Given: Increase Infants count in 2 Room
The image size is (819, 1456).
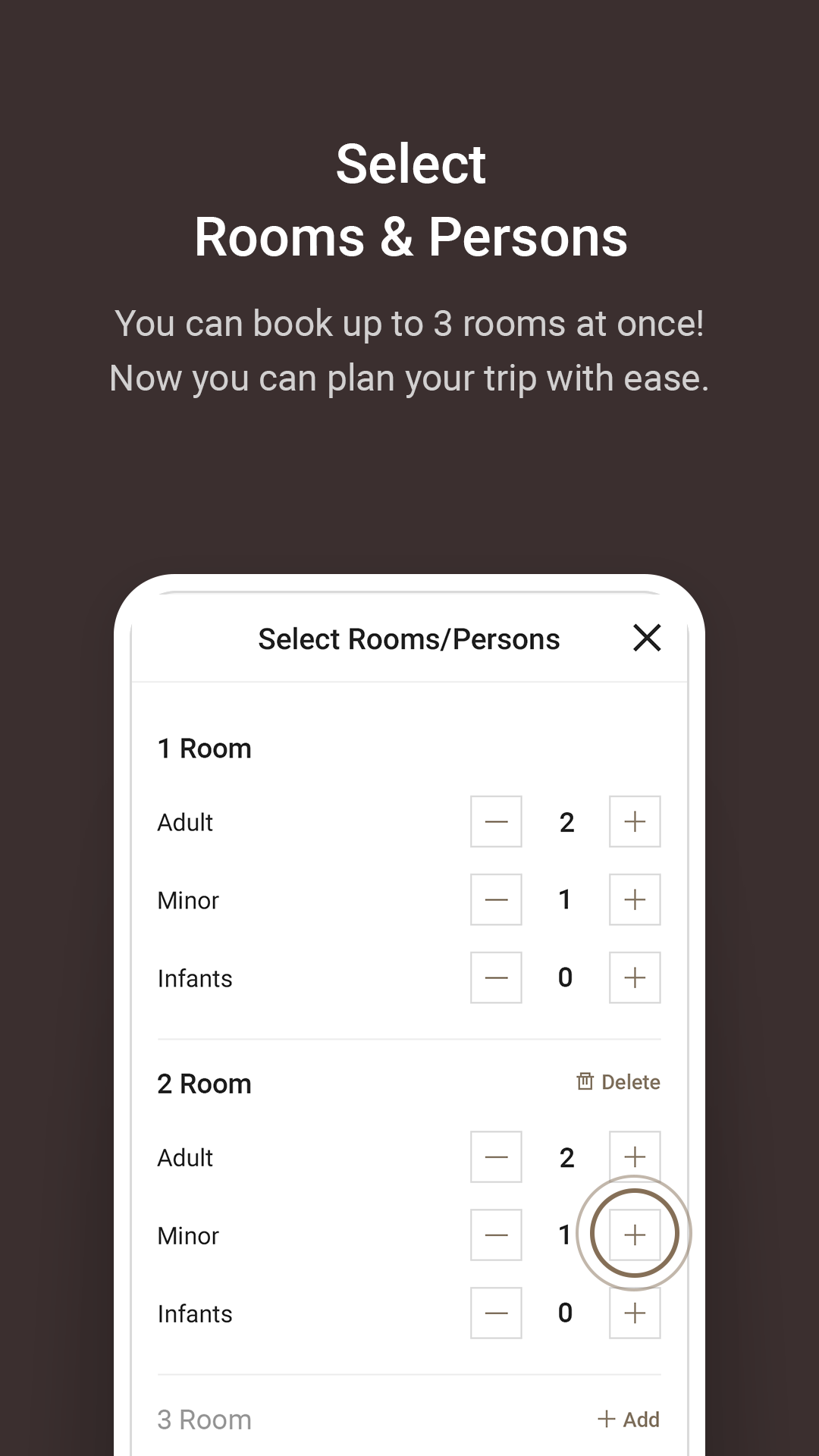Looking at the screenshot, I should coord(634,1313).
